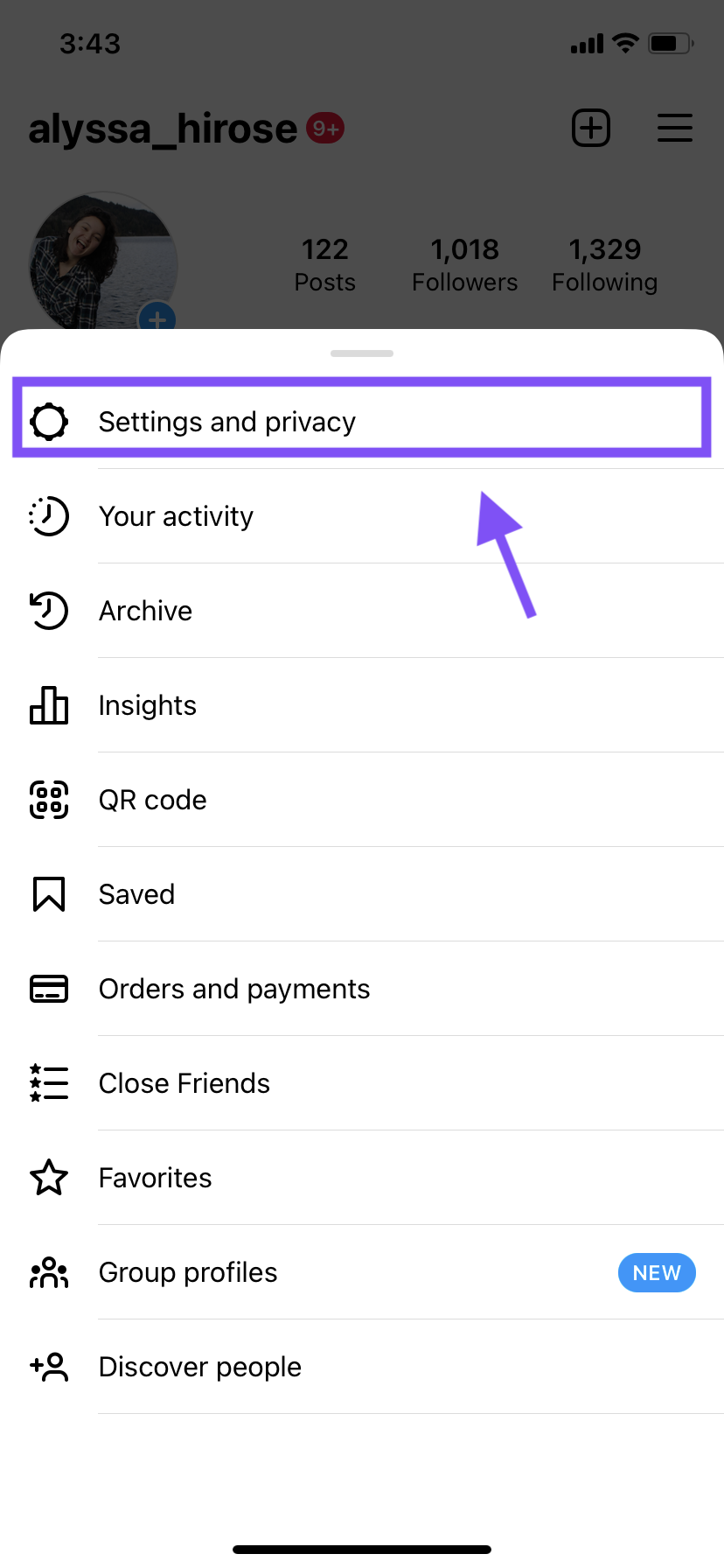The height and width of the screenshot is (1568, 724).
Task: Open Group profiles
Action: [362, 1272]
